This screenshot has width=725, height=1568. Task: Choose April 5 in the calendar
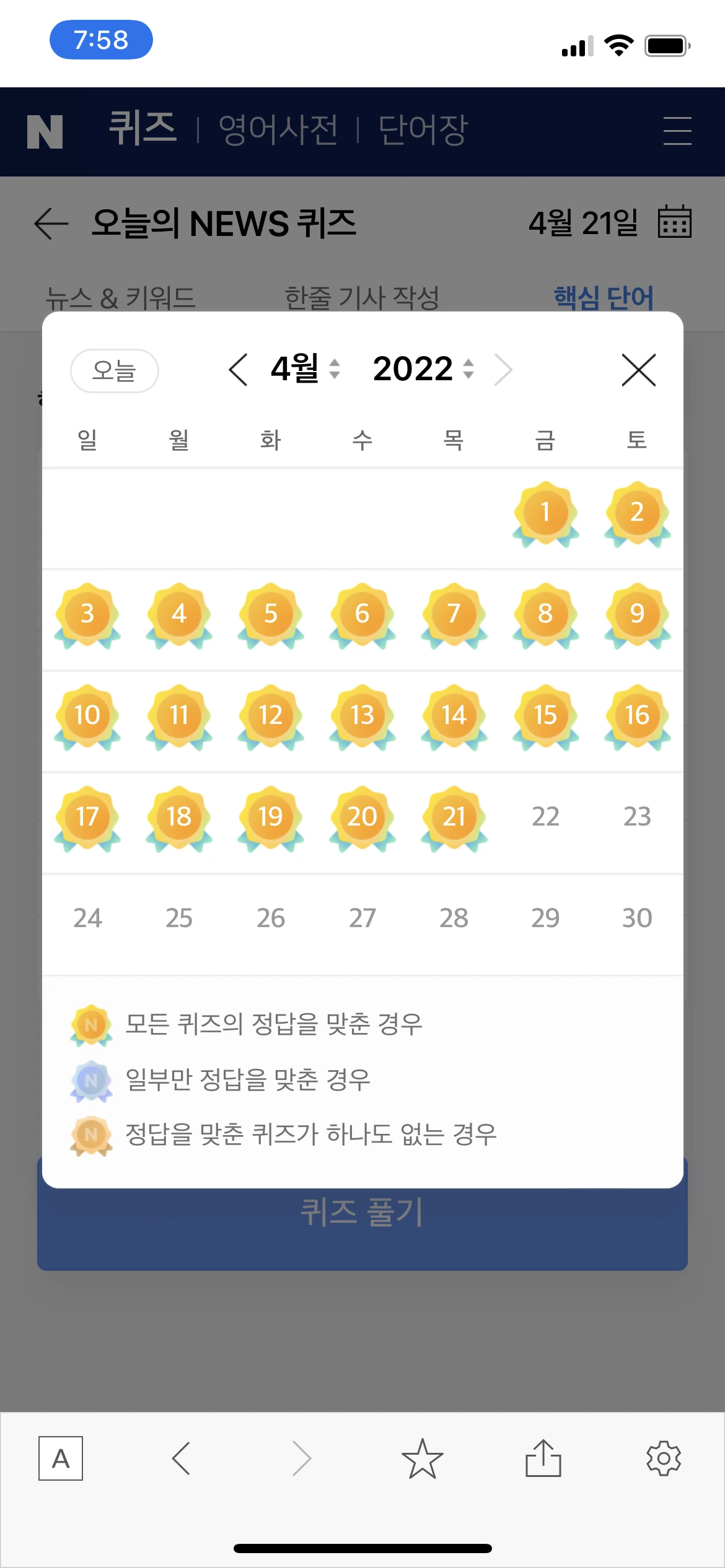[x=271, y=615]
